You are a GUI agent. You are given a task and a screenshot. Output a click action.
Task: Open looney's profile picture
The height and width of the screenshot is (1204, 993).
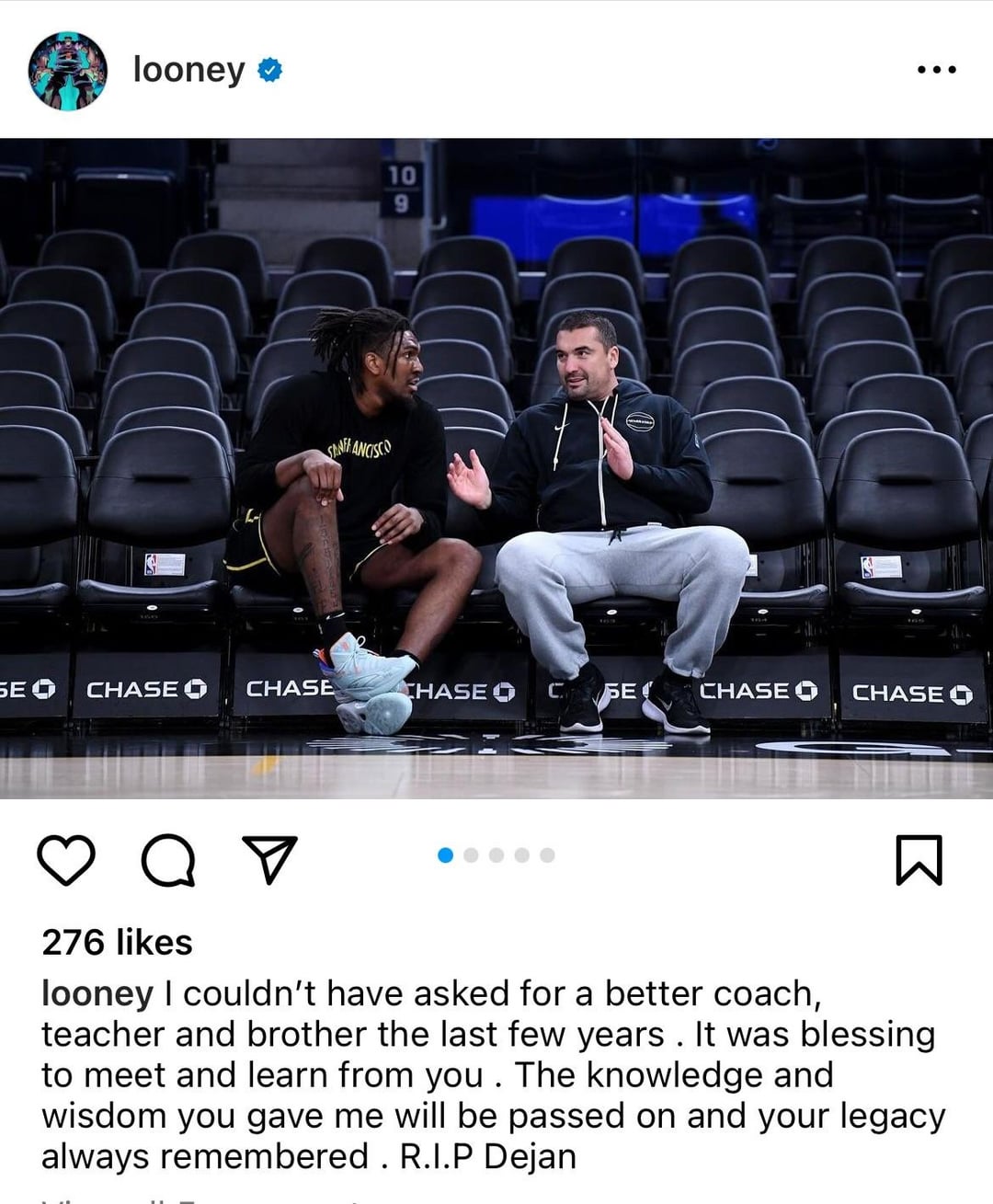pos(67,71)
